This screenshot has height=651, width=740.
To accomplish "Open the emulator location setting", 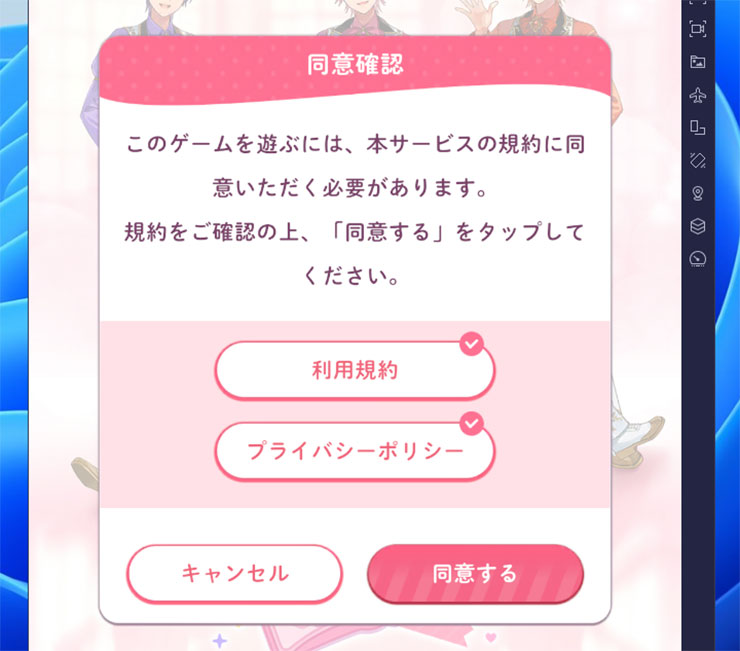I will (x=698, y=193).
